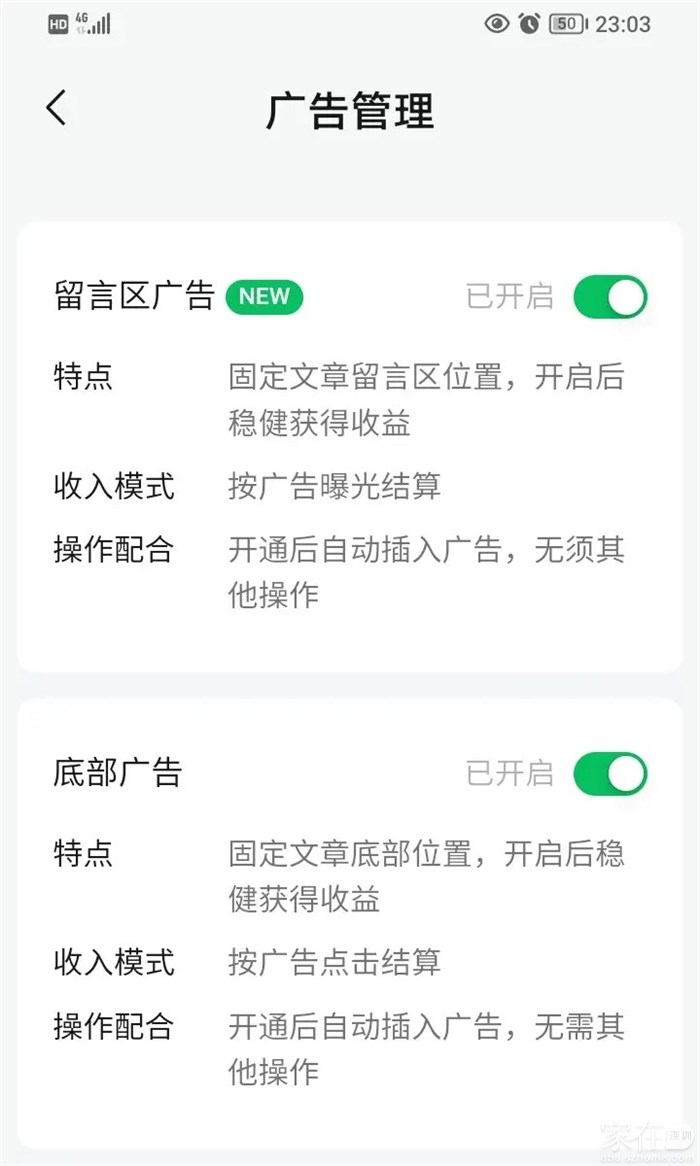Disable the 底部广告 switch
The image size is (700, 1166).
coord(610,774)
